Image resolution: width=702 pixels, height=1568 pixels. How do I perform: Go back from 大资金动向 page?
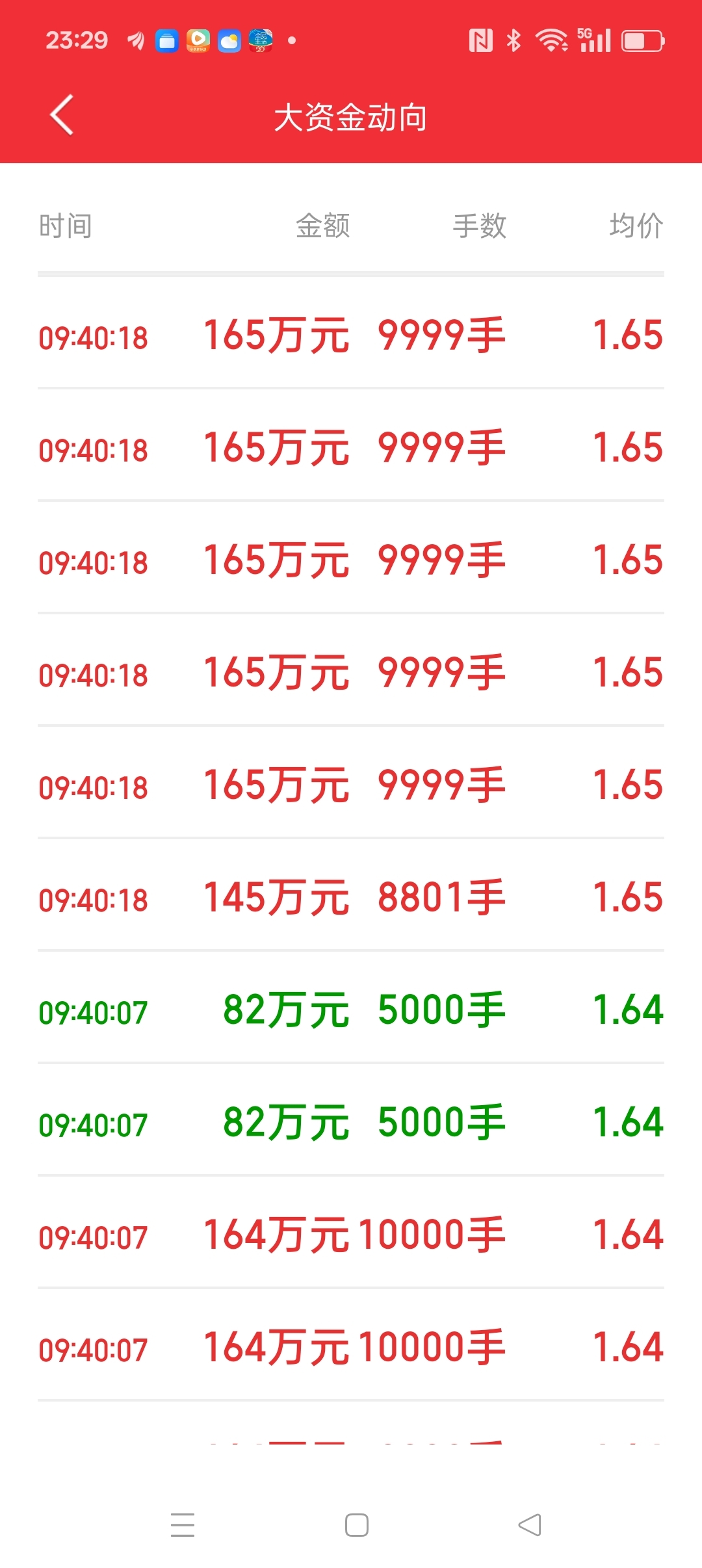click(x=62, y=115)
